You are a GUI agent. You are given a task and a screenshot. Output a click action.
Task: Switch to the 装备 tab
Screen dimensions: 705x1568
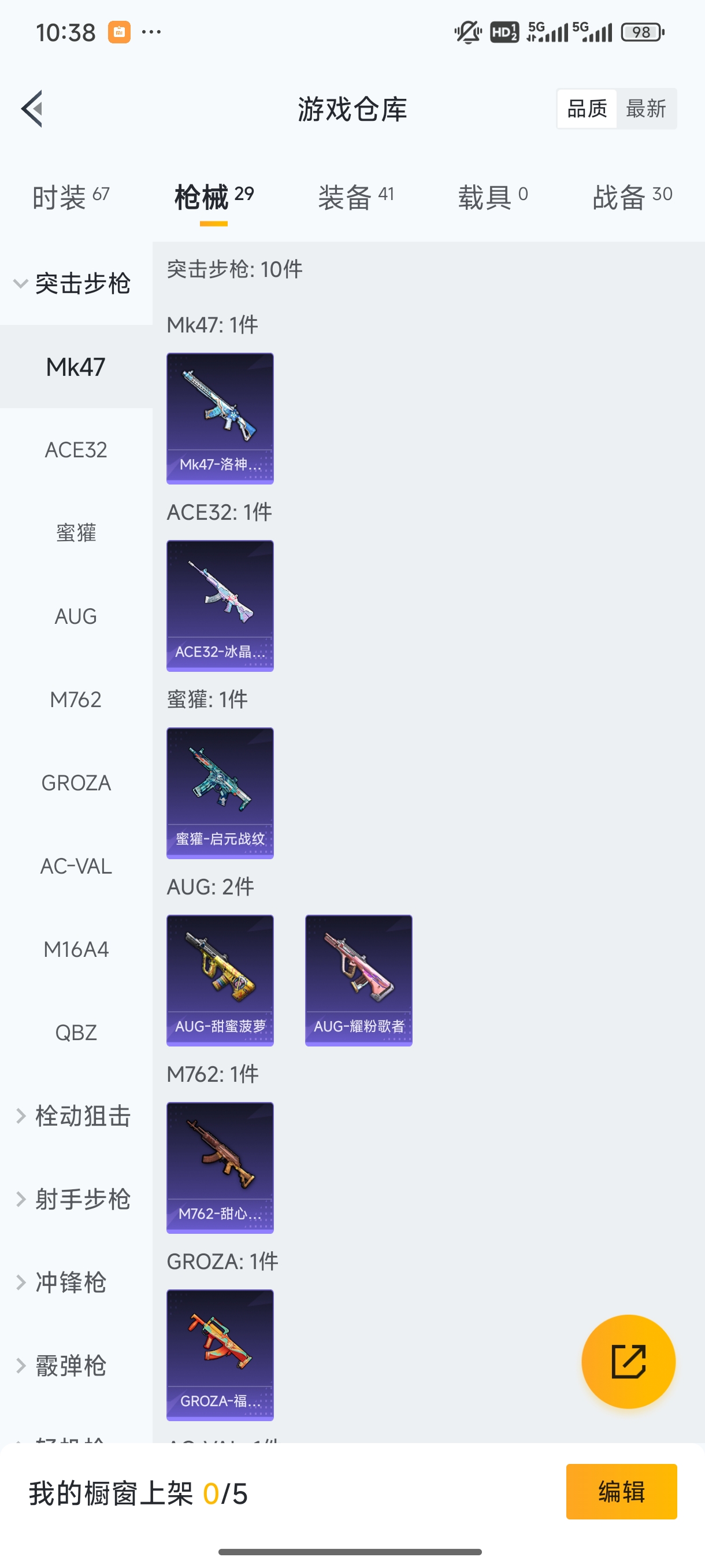point(355,197)
